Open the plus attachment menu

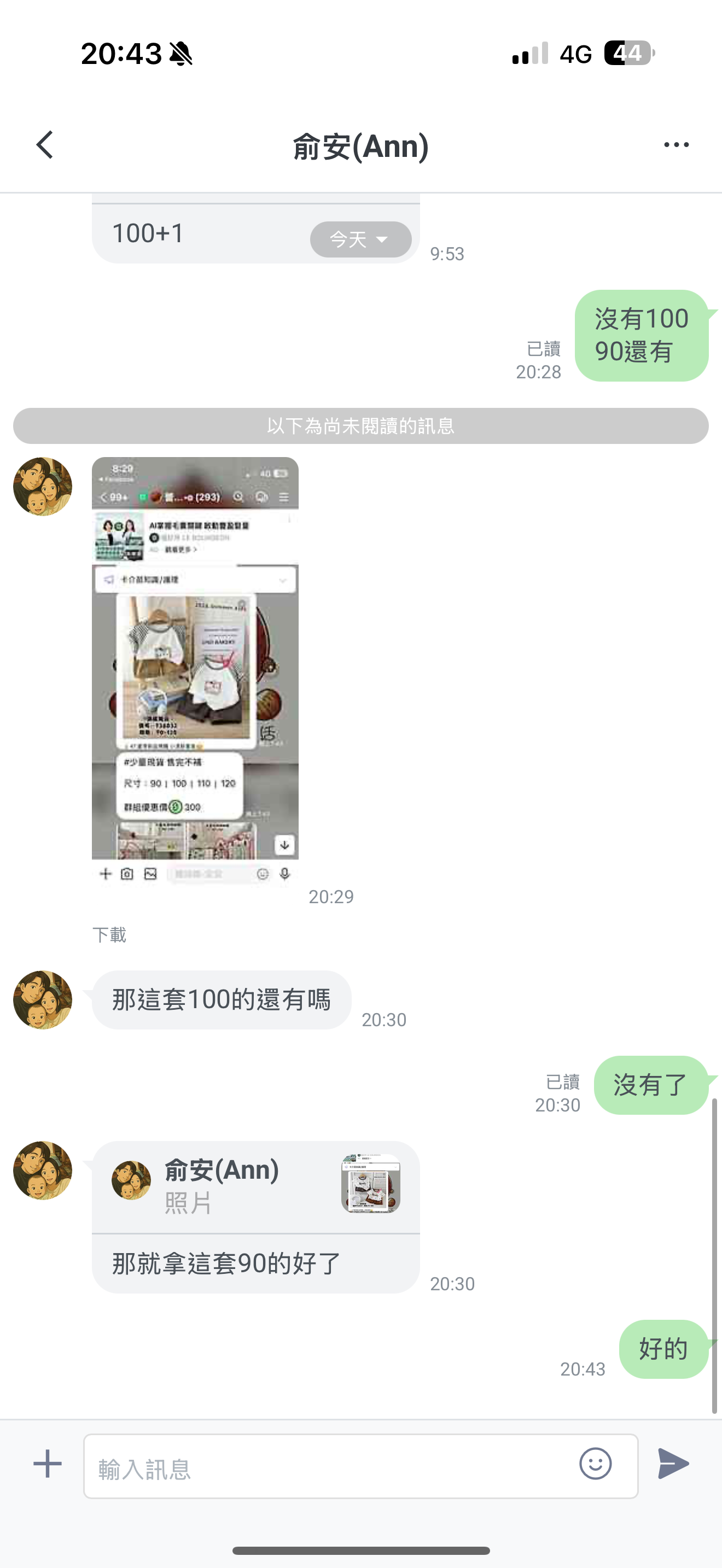click(x=48, y=1464)
